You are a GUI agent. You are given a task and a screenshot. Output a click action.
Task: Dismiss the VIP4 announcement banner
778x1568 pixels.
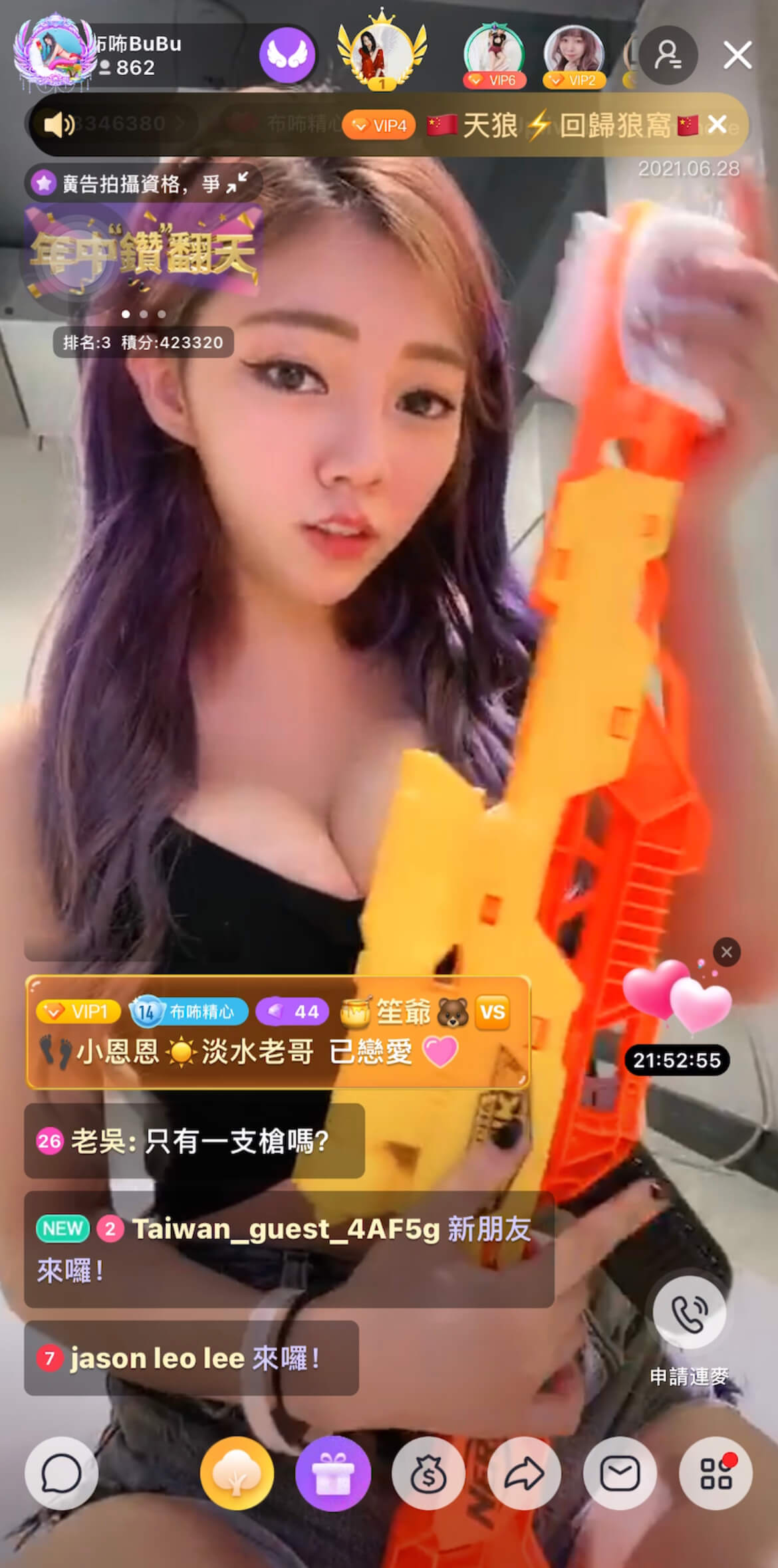717,124
